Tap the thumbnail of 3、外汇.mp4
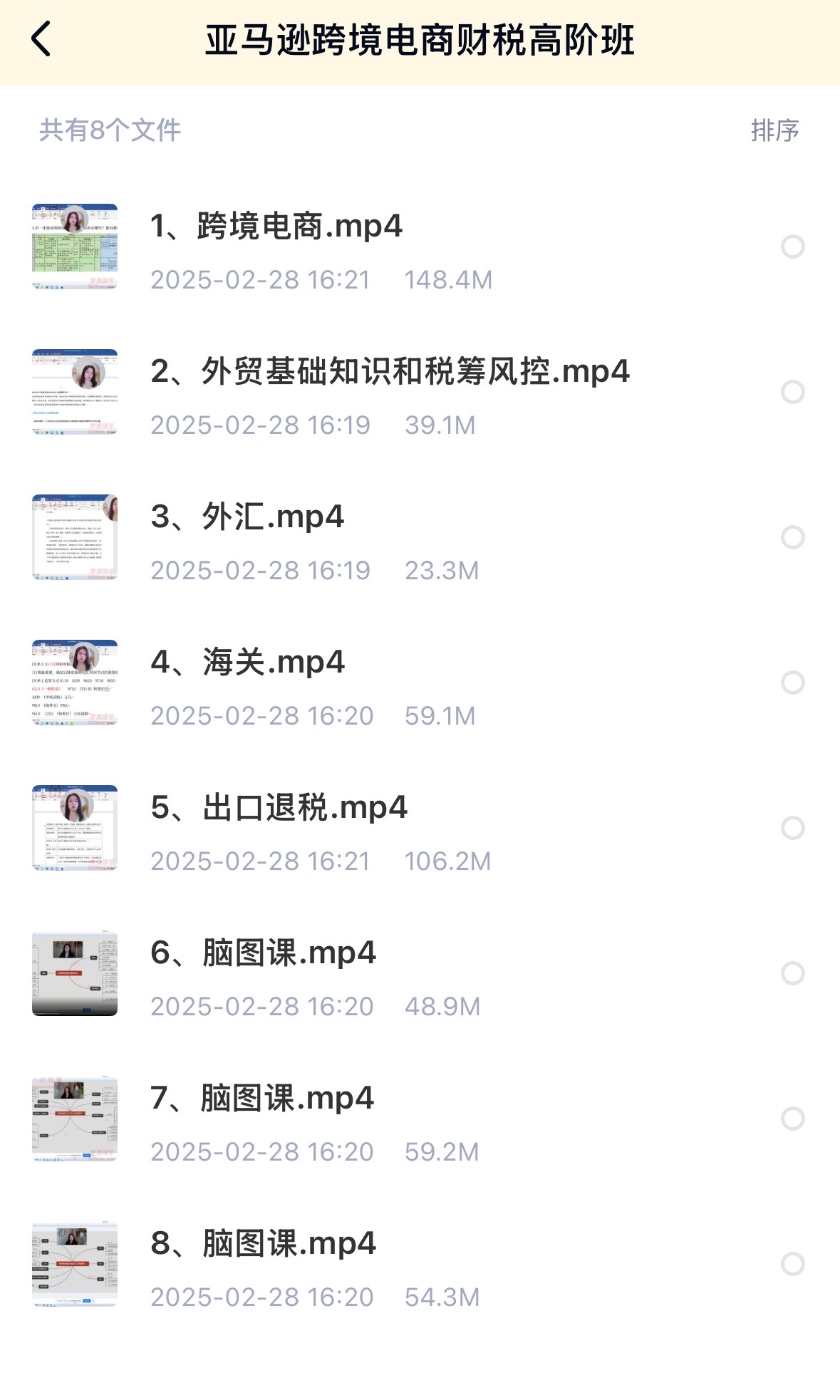 click(x=75, y=539)
